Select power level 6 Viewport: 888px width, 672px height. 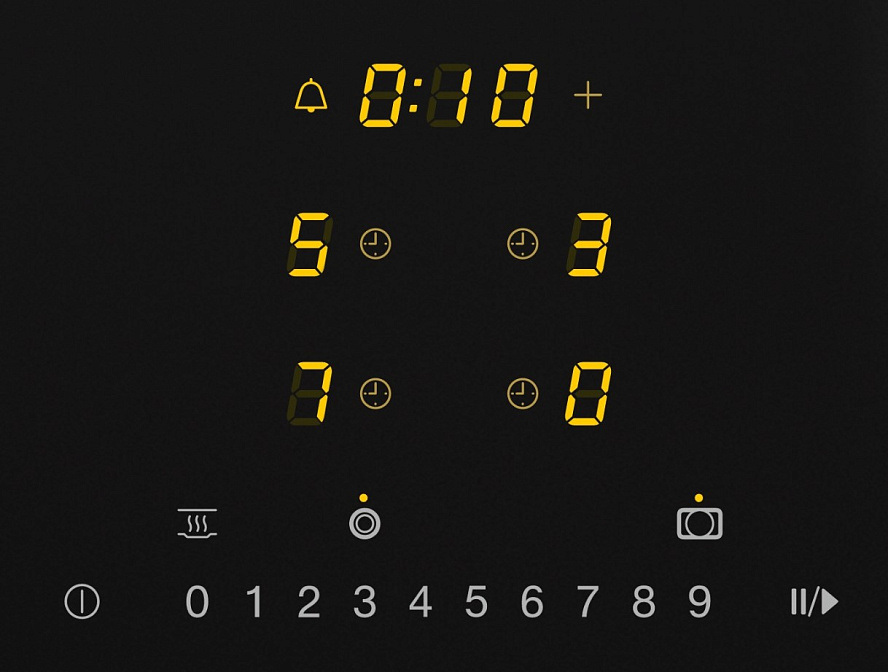click(532, 601)
